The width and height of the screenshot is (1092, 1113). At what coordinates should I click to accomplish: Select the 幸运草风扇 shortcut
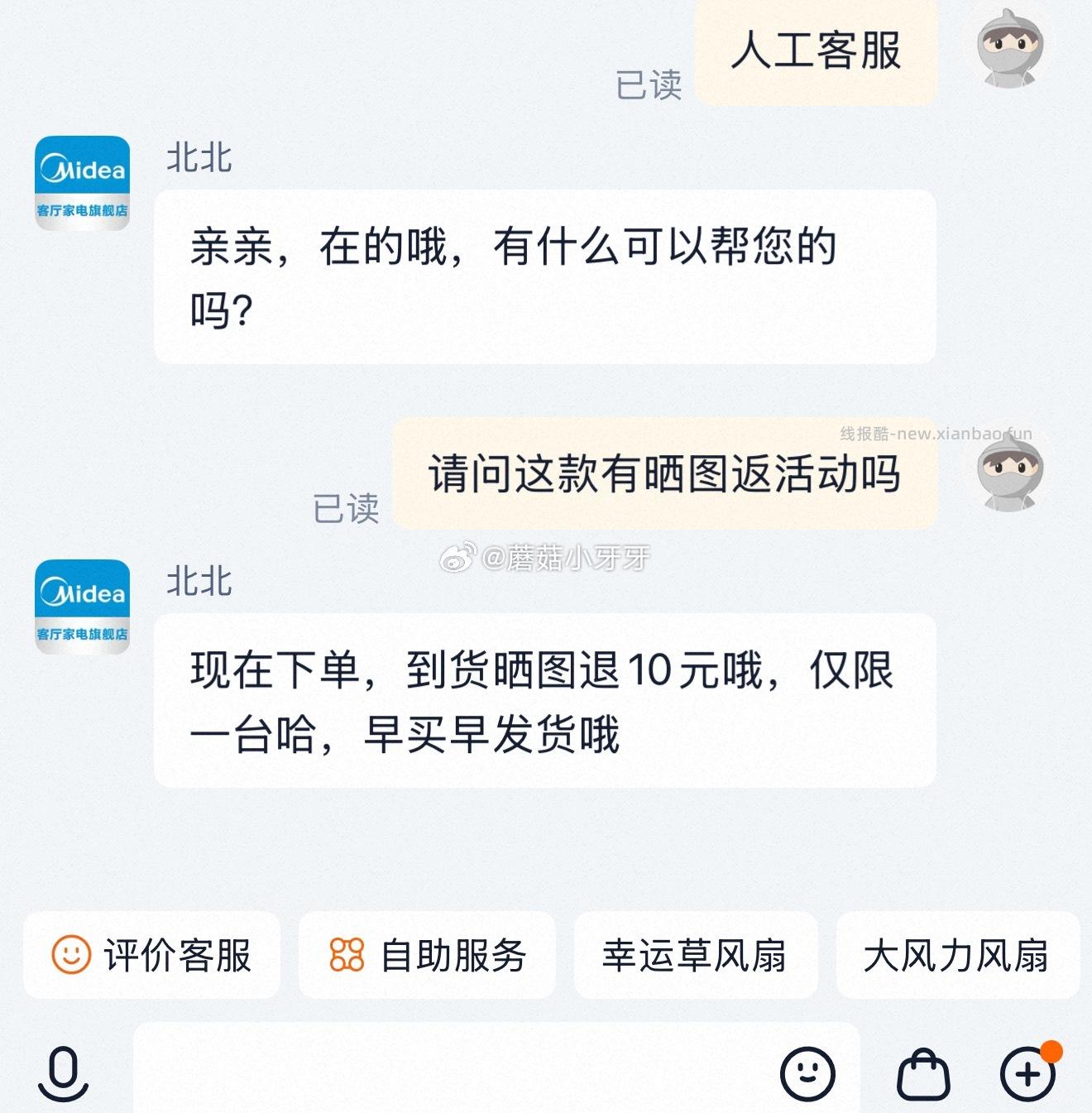click(696, 956)
